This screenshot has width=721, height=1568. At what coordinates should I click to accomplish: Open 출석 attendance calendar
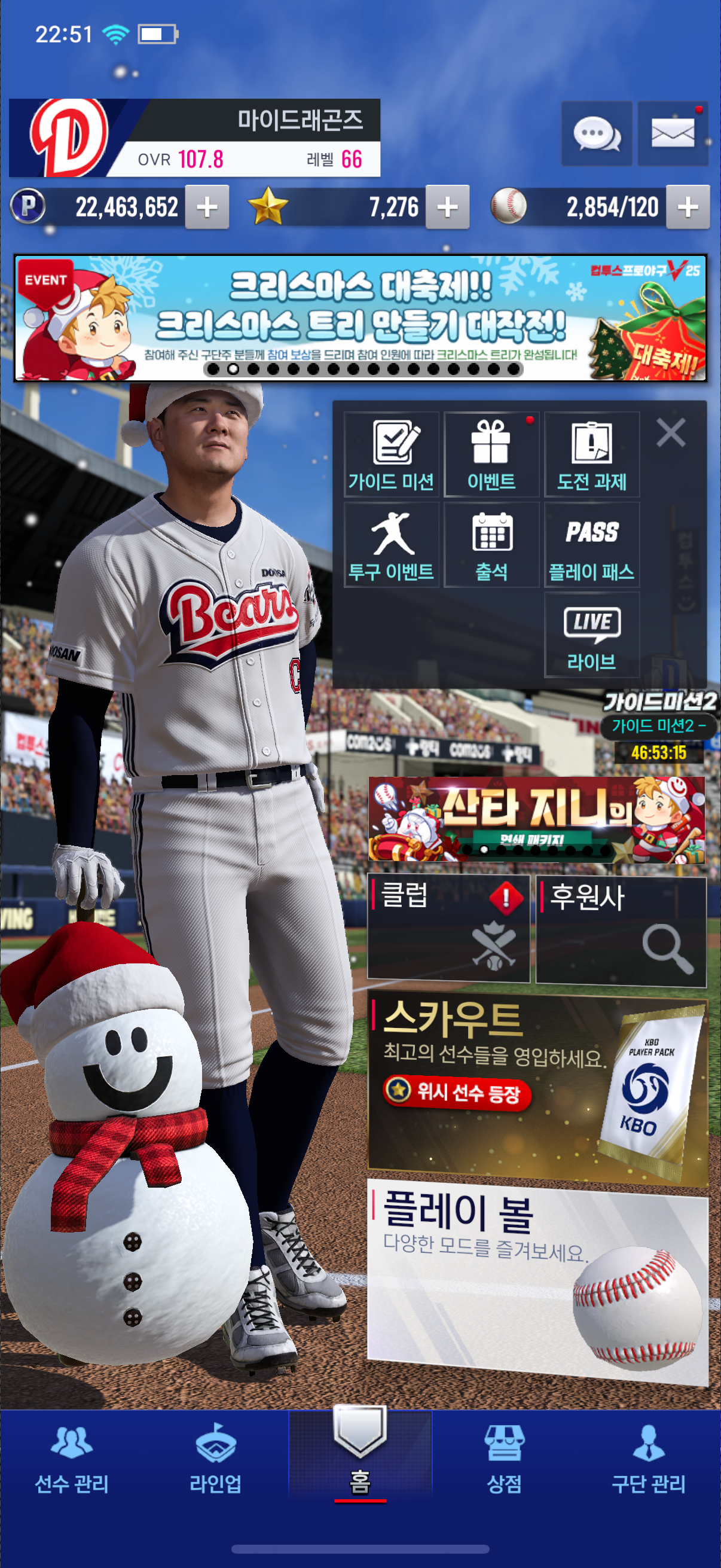(491, 545)
